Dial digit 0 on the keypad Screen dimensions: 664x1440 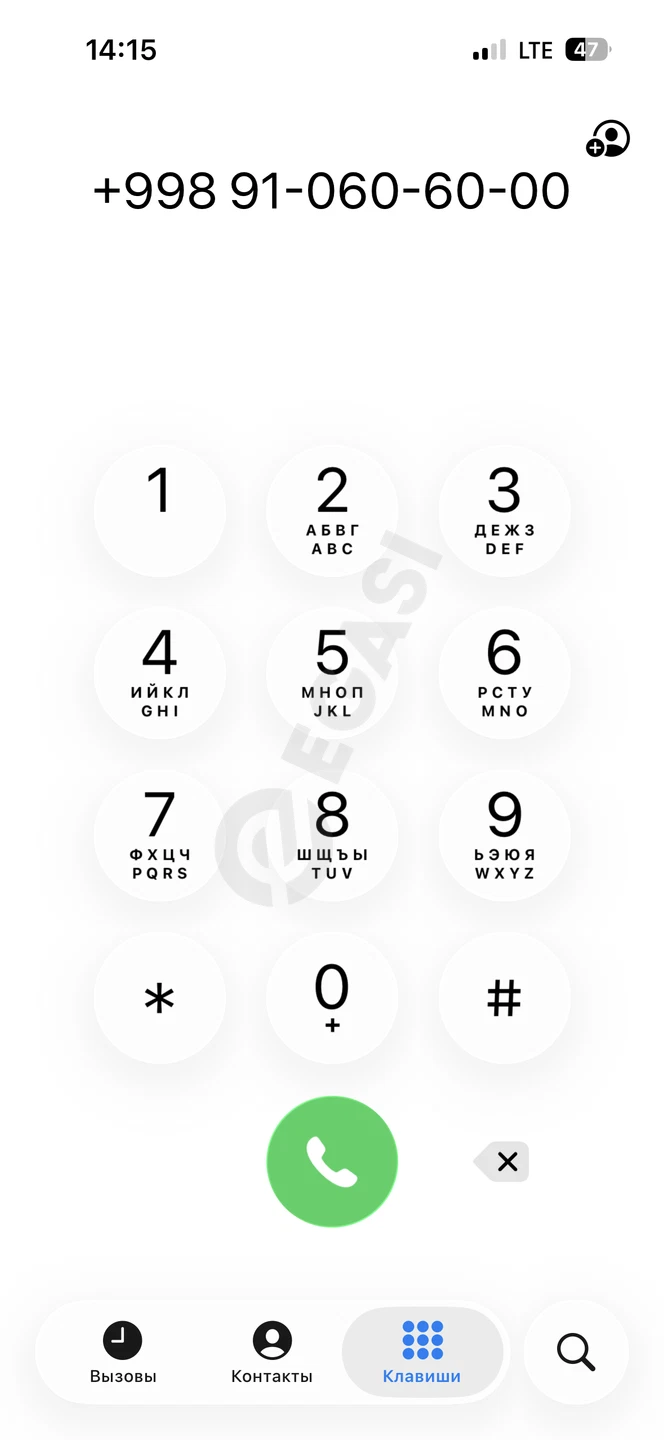(332, 998)
